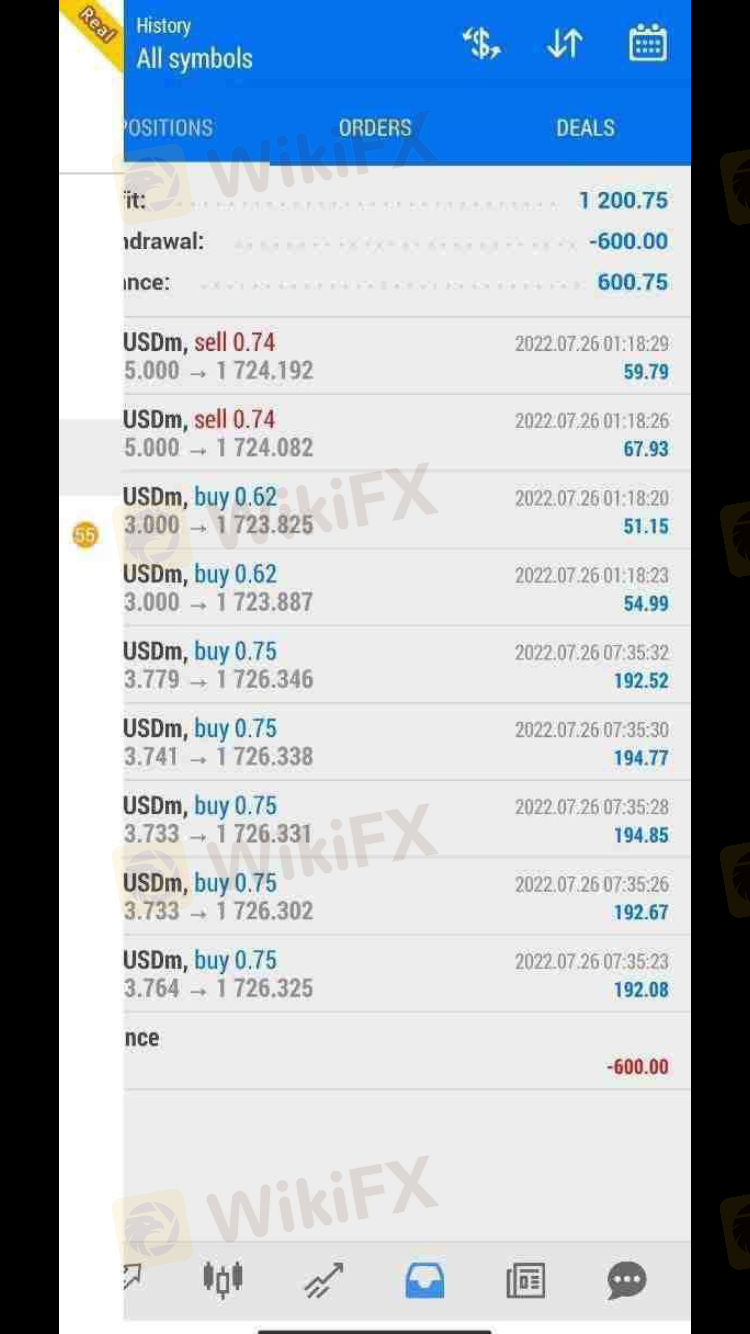This screenshot has height=1334, width=750.
Task: Switch to the Deals tab
Action: click(x=585, y=128)
